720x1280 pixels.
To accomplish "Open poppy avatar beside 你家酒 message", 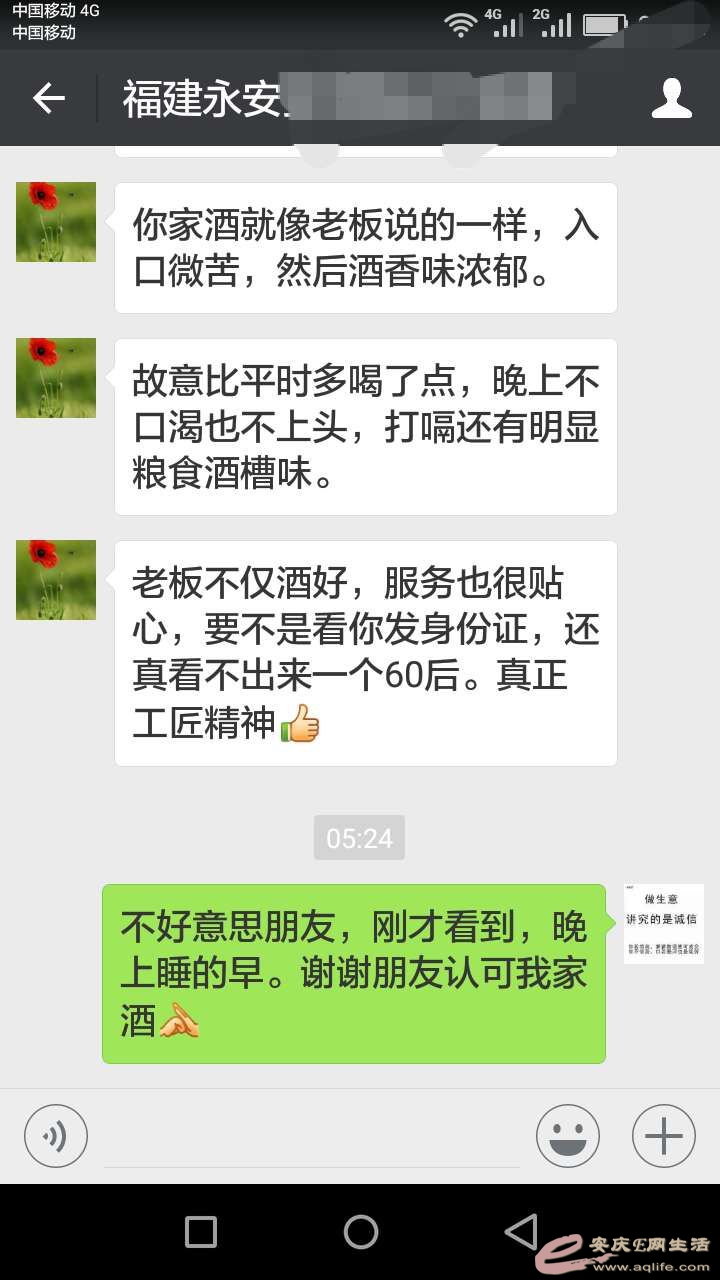I will [56, 222].
